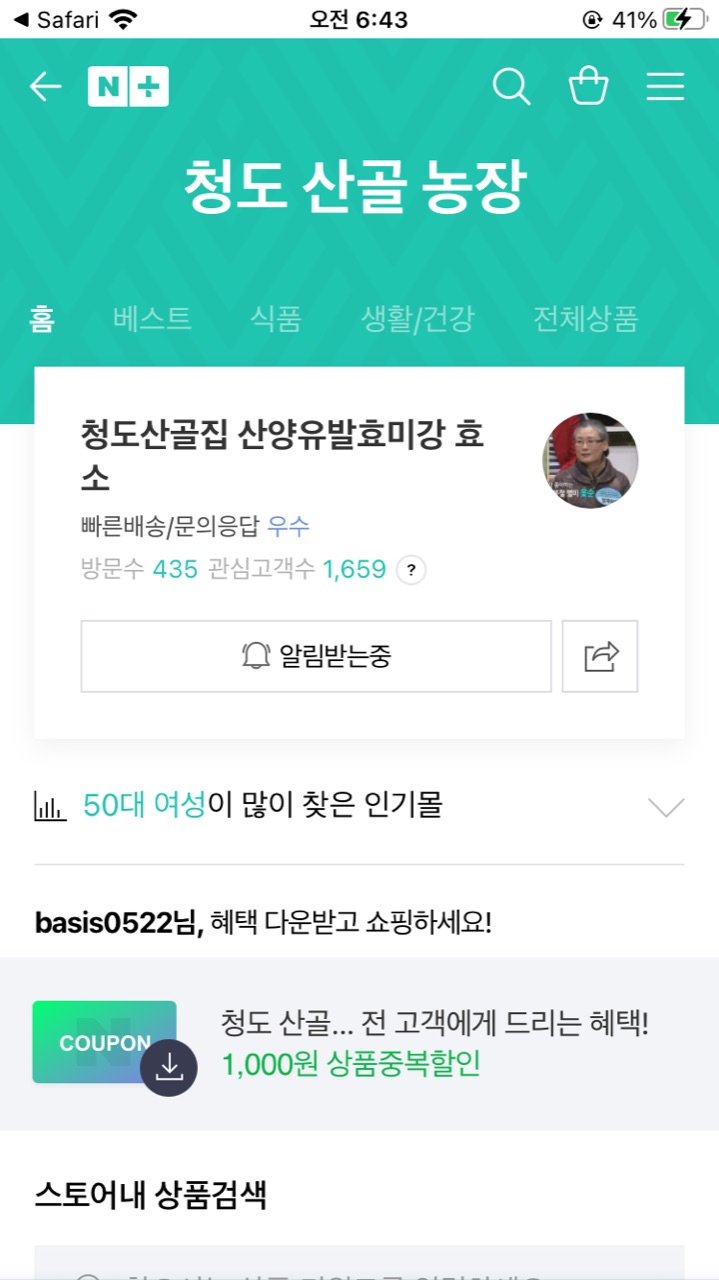Open the search magnifier icon
Image resolution: width=719 pixels, height=1280 pixels.
click(511, 87)
